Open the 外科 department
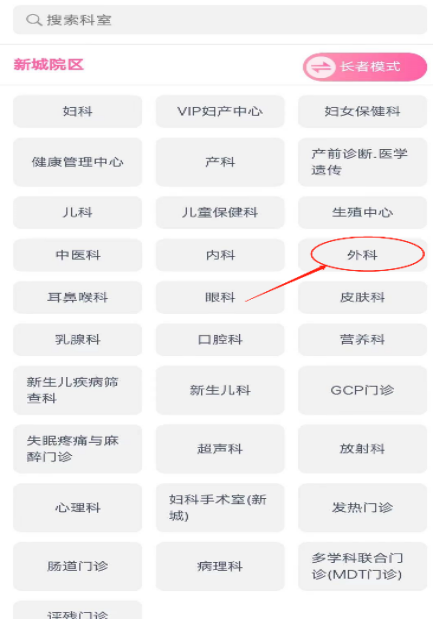 coord(362,255)
